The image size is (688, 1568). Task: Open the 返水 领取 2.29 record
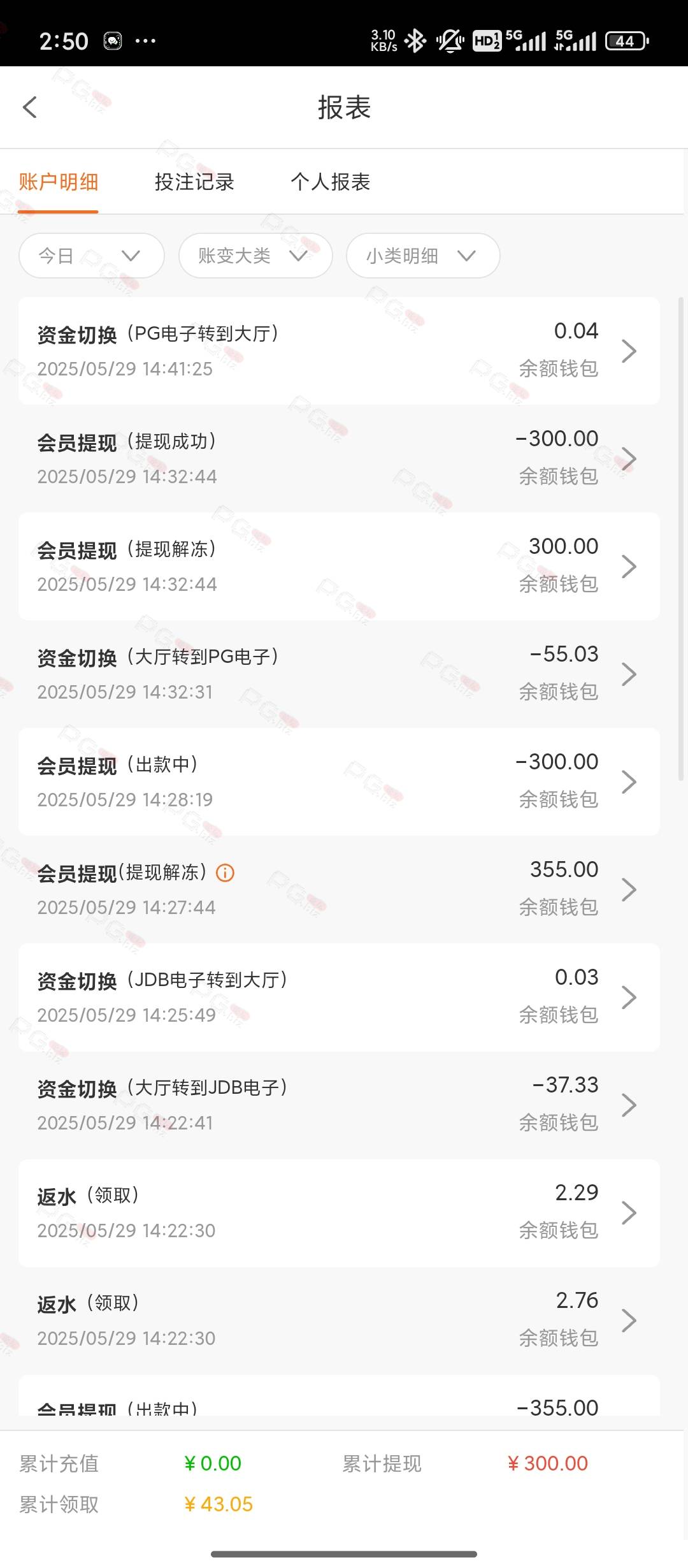(339, 1212)
